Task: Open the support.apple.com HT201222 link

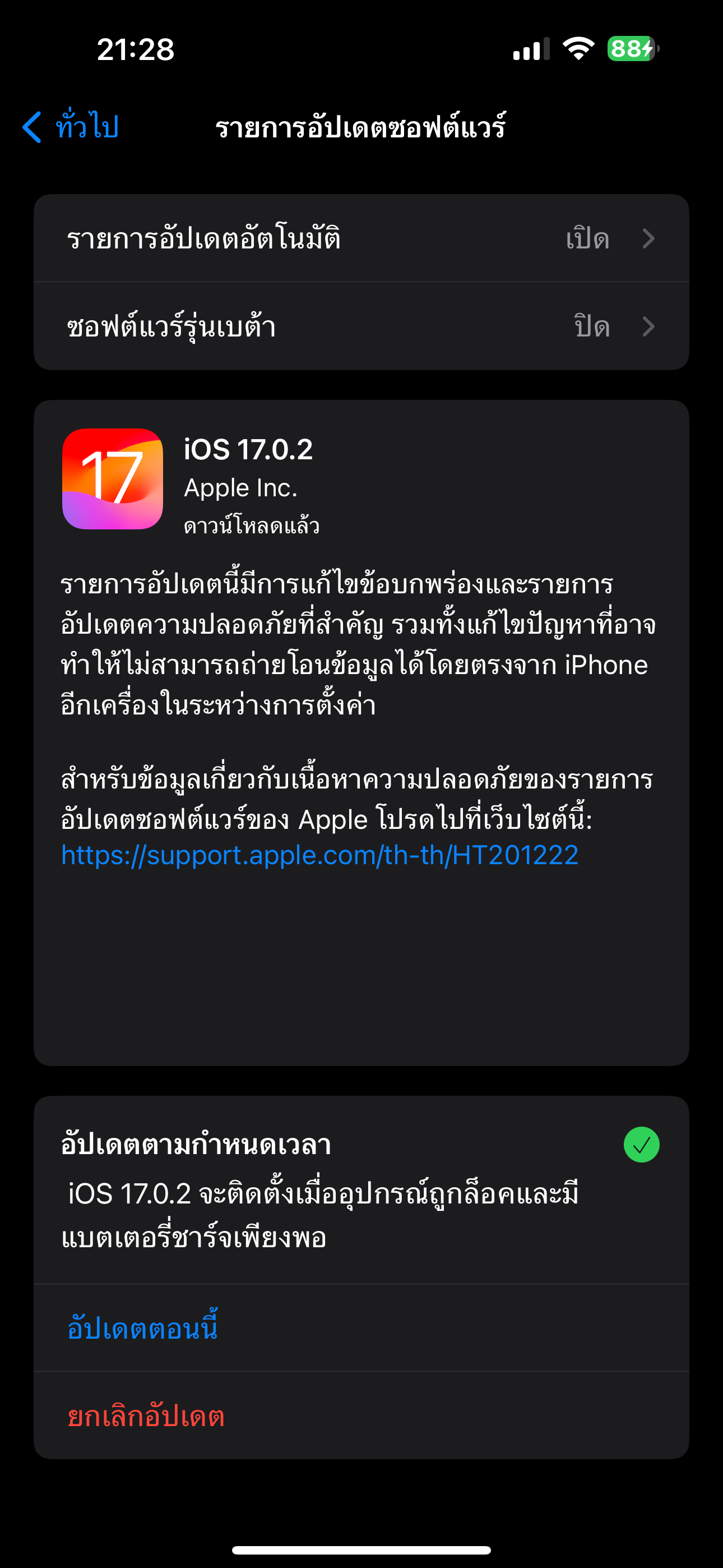Action: 319,855
